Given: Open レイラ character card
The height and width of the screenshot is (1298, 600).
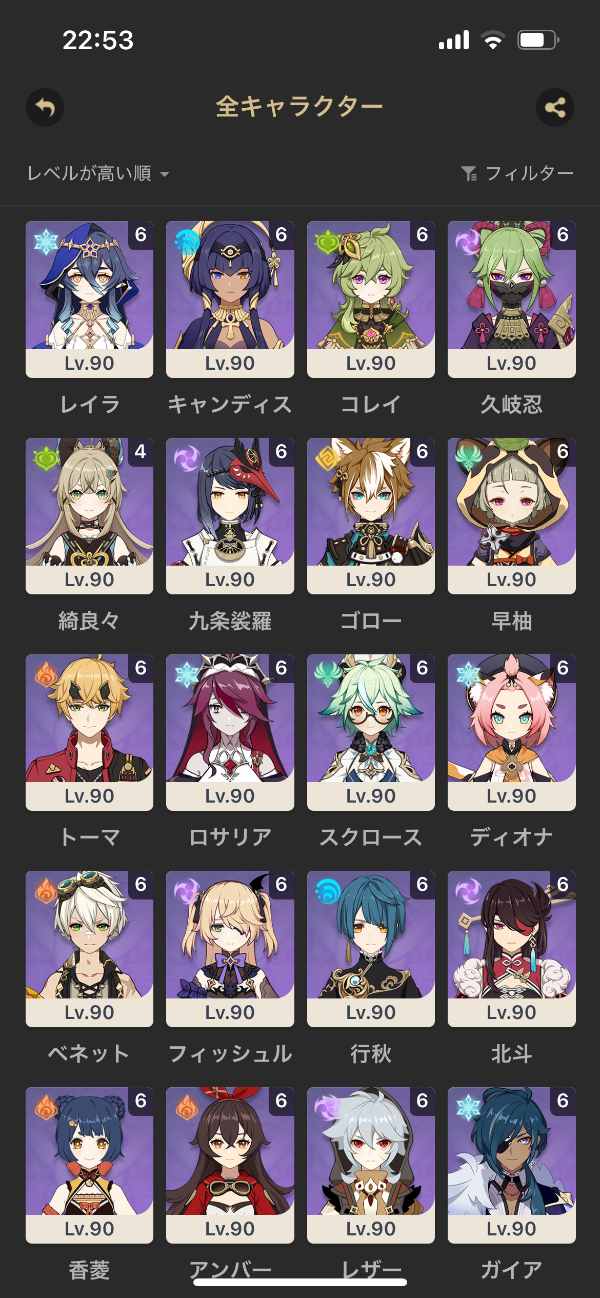Looking at the screenshot, I should tap(89, 299).
